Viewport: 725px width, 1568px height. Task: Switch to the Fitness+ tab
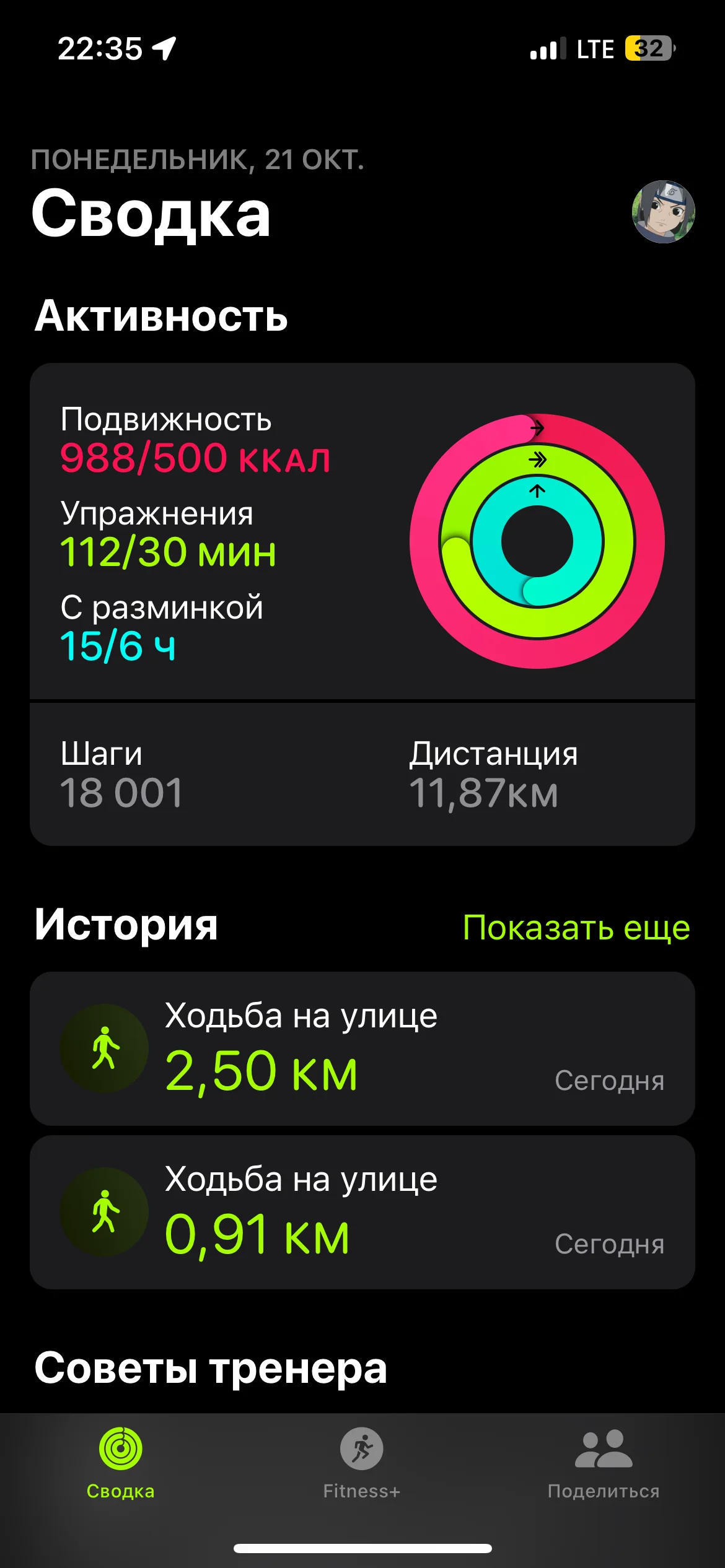tap(362, 1463)
